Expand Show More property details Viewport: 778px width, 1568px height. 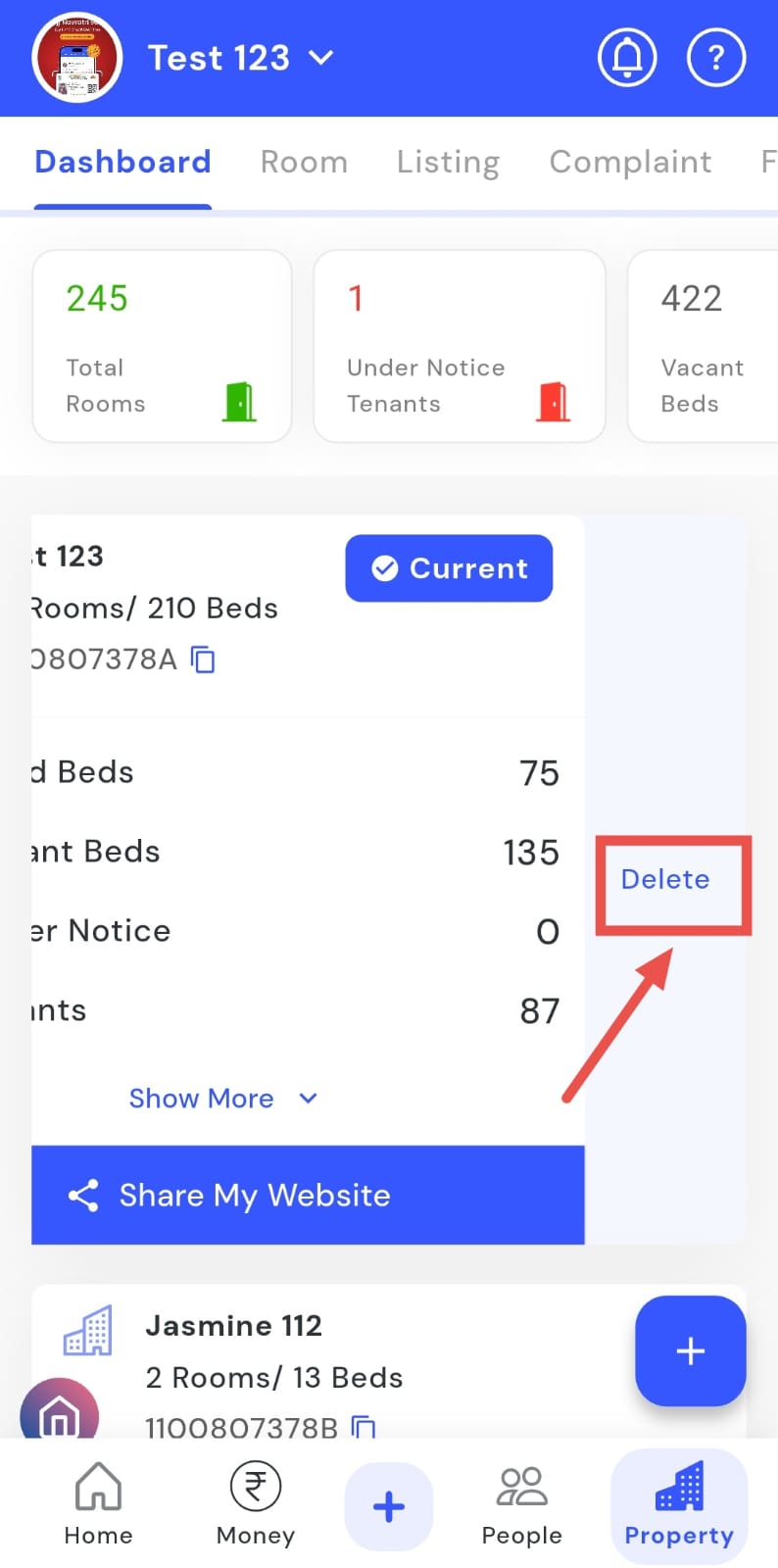tap(223, 1099)
